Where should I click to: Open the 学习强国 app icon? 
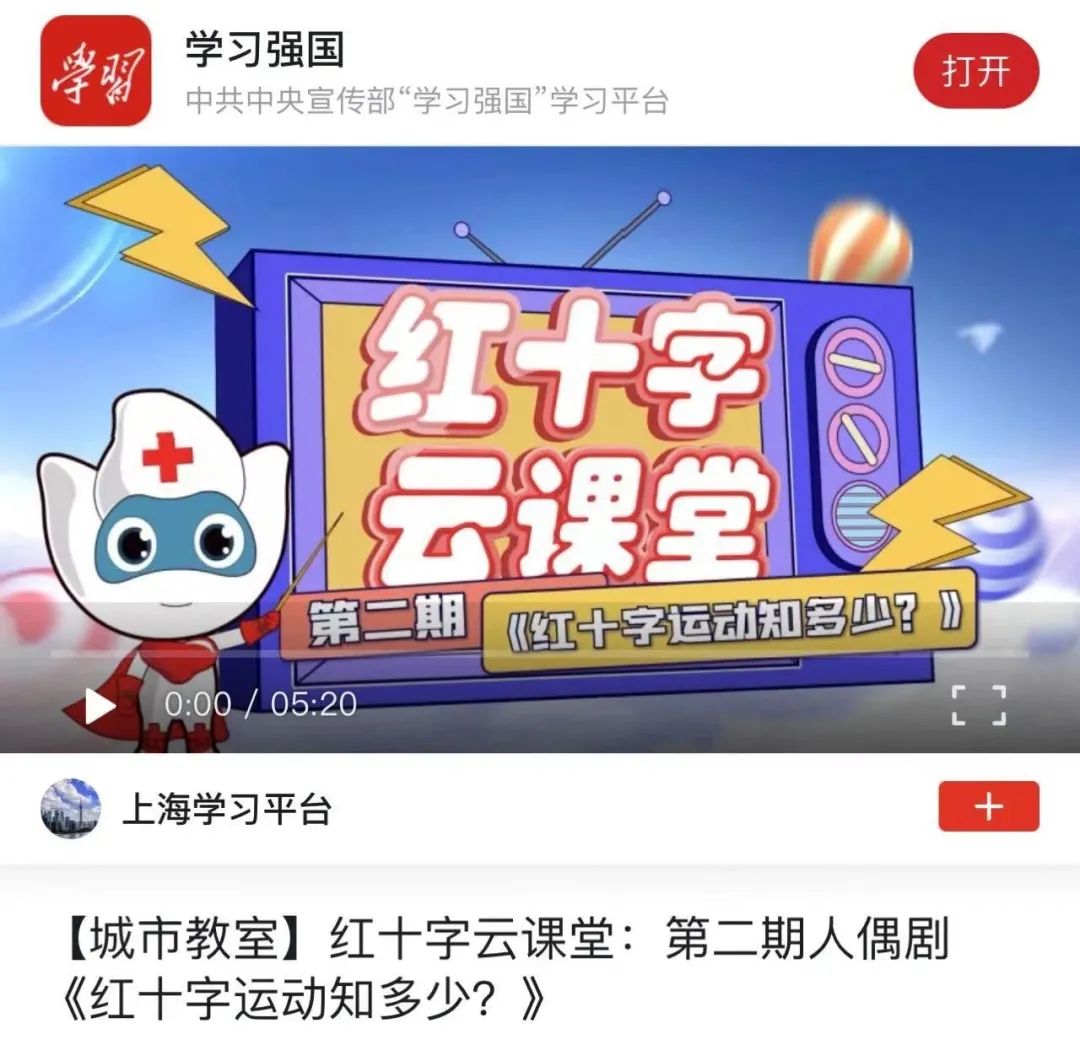95,71
